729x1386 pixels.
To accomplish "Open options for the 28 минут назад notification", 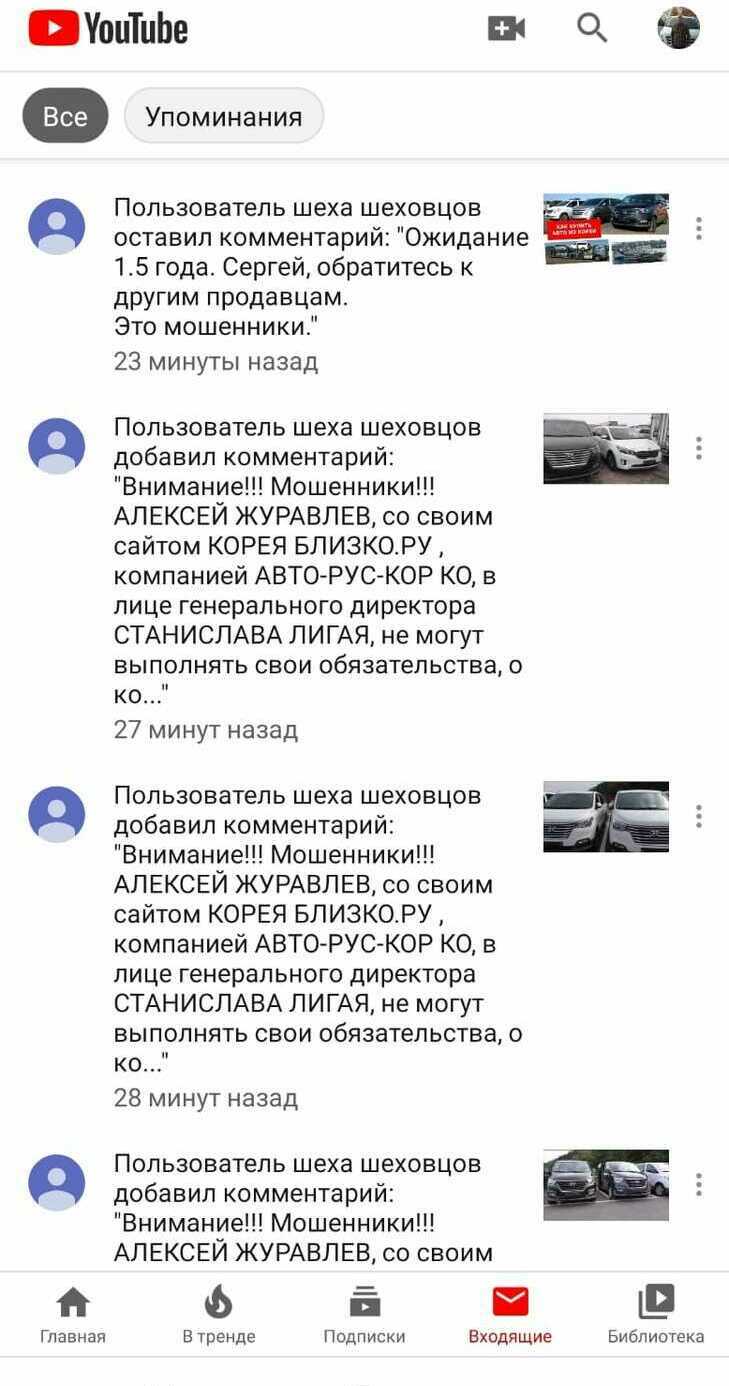I will point(698,816).
